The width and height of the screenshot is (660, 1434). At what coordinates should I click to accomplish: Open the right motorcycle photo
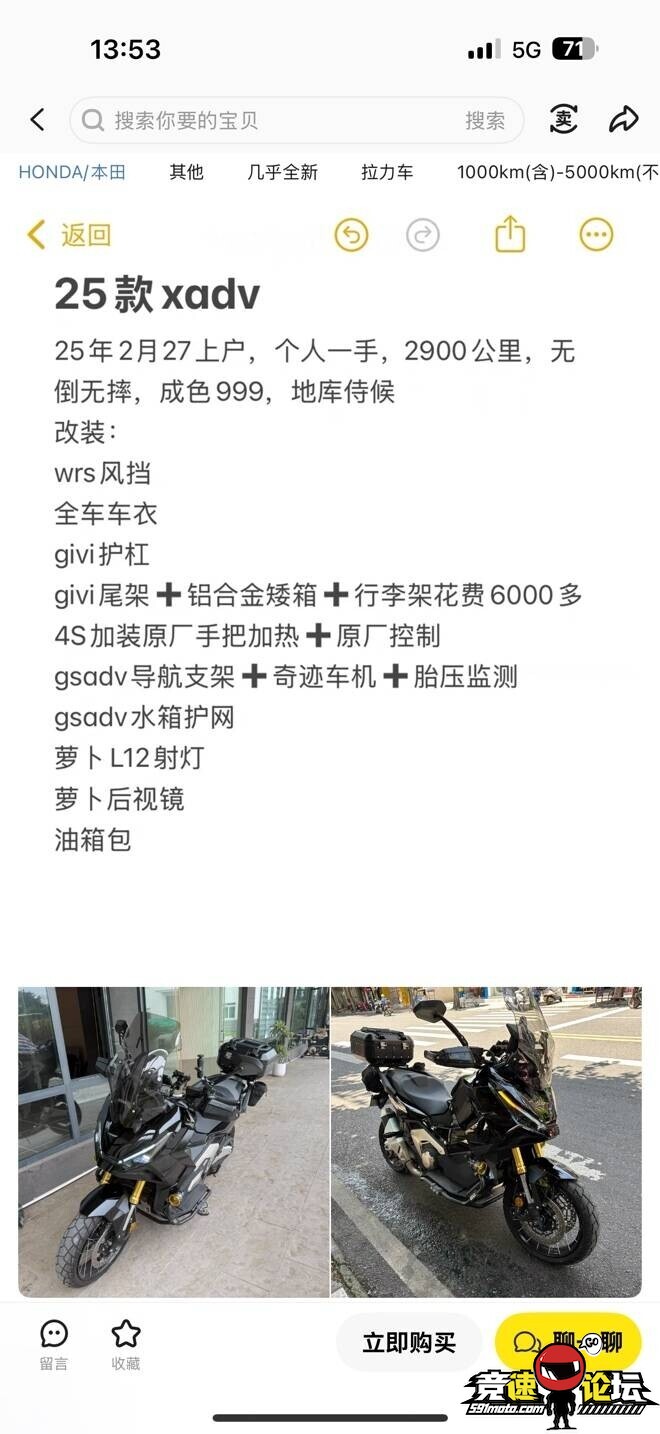pyautogui.click(x=487, y=1142)
